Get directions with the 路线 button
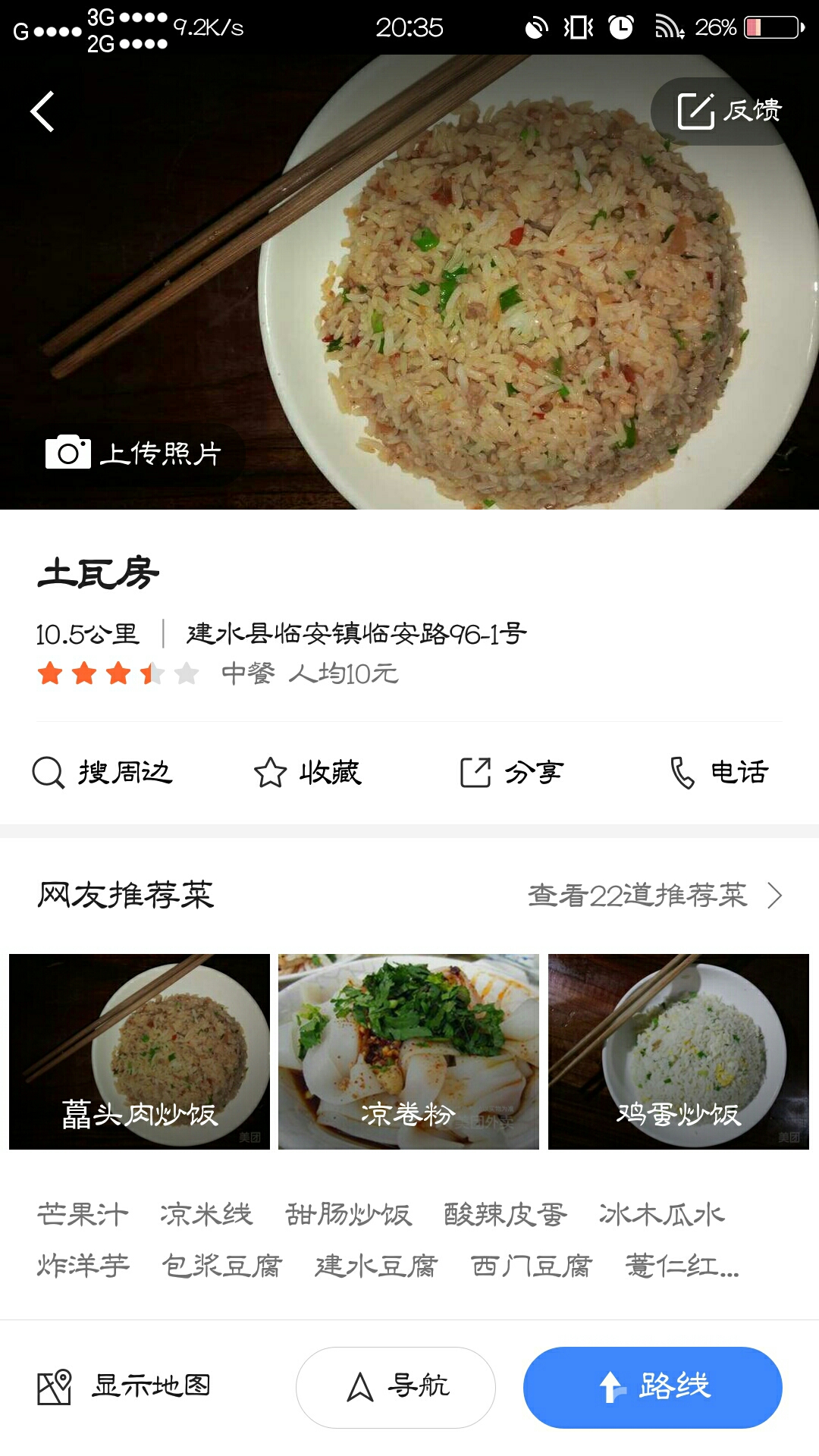 click(652, 1387)
